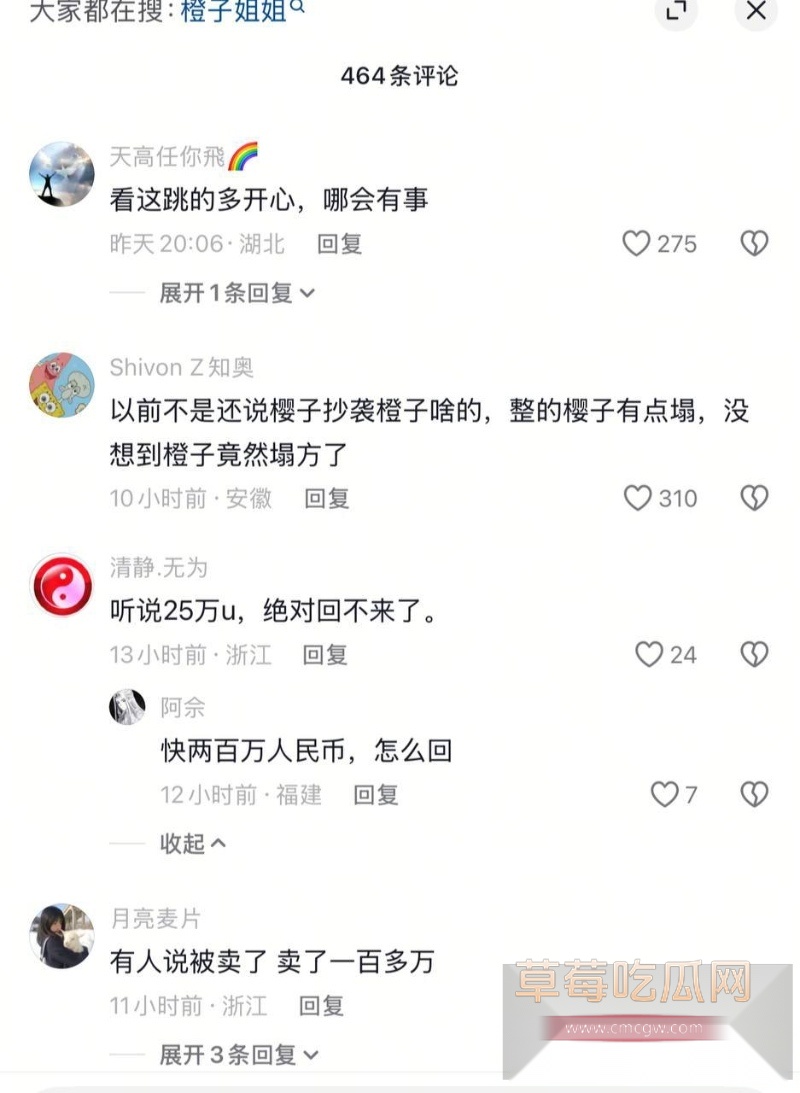Dislike Shivon Z知奥's comment via broken-heart icon
This screenshot has width=800, height=1093.
[x=754, y=498]
